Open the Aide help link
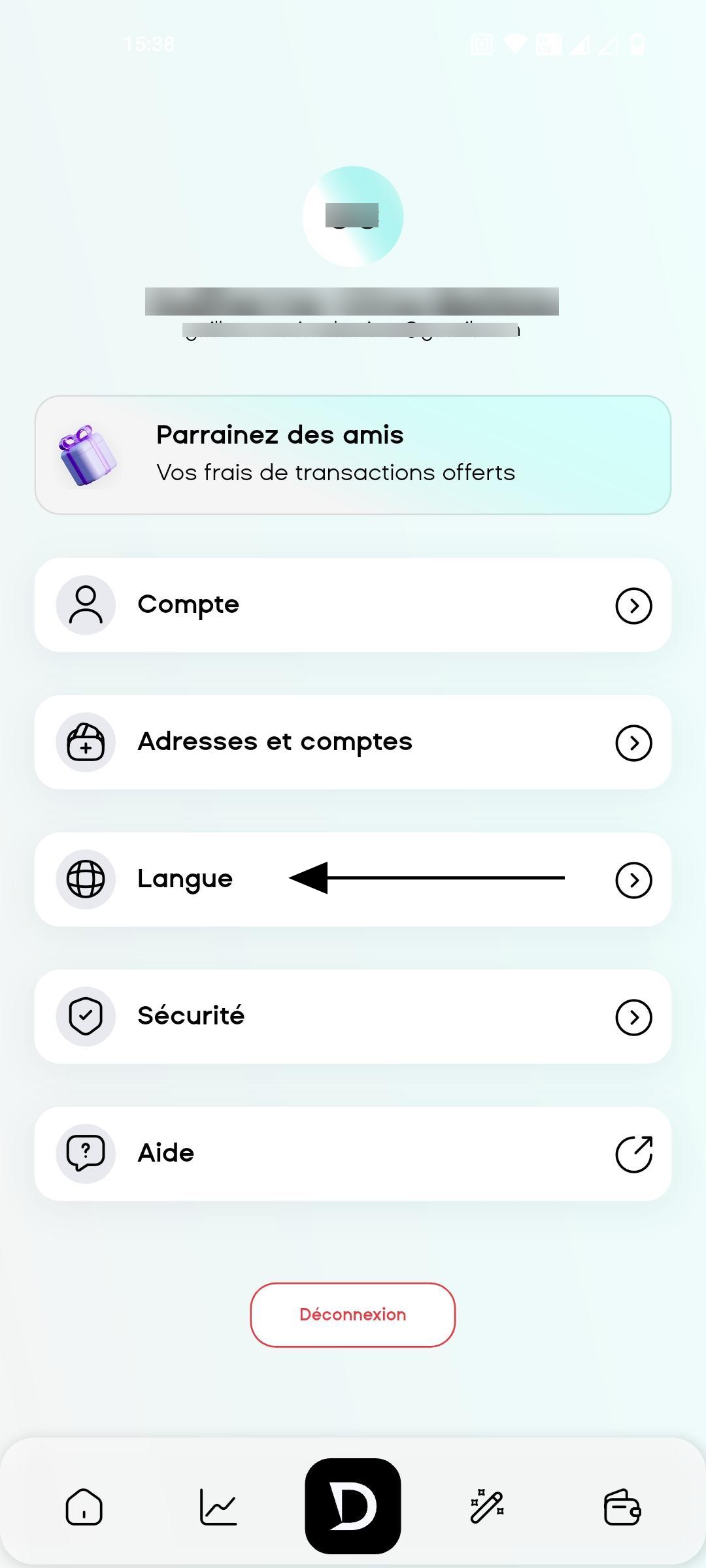This screenshot has width=706, height=1568. [353, 1154]
